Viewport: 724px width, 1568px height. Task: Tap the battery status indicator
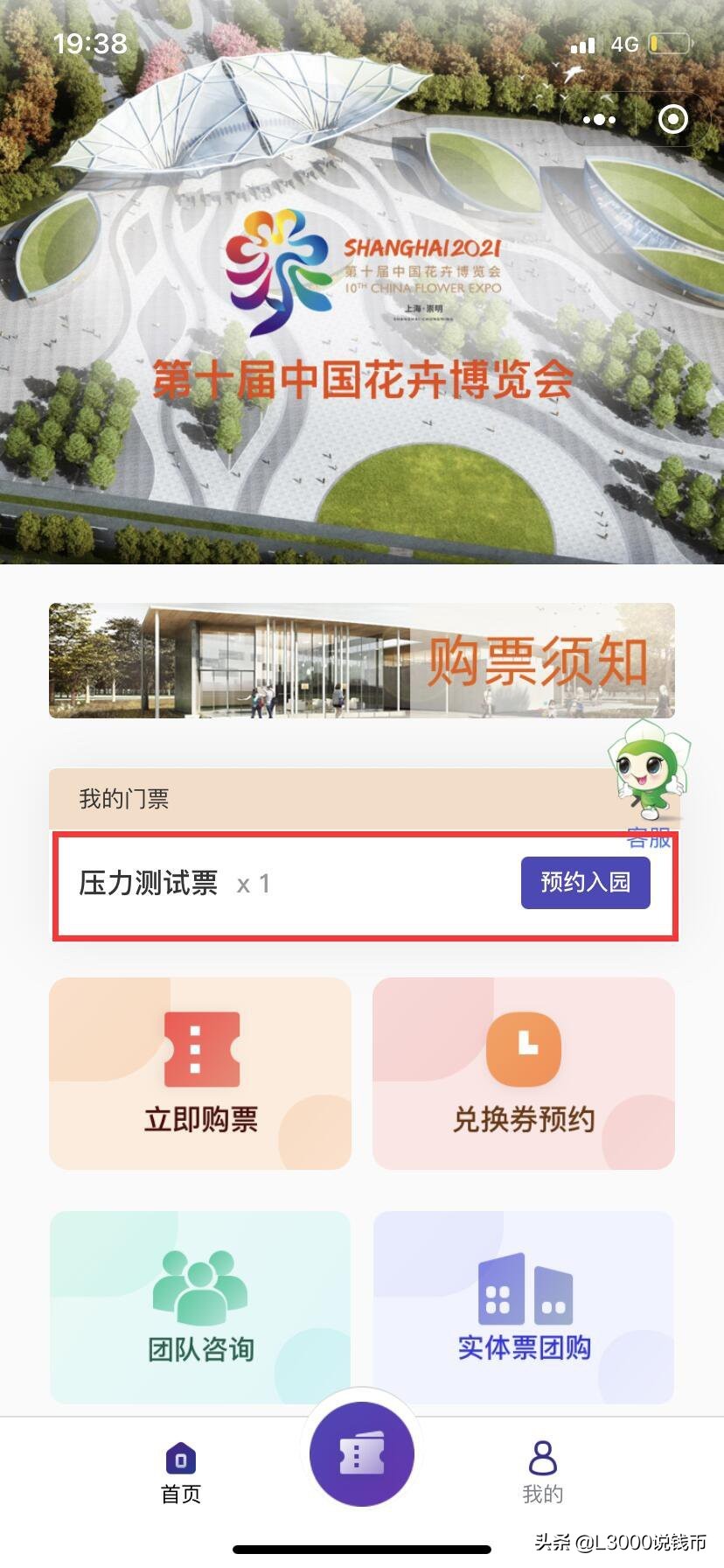click(x=670, y=42)
